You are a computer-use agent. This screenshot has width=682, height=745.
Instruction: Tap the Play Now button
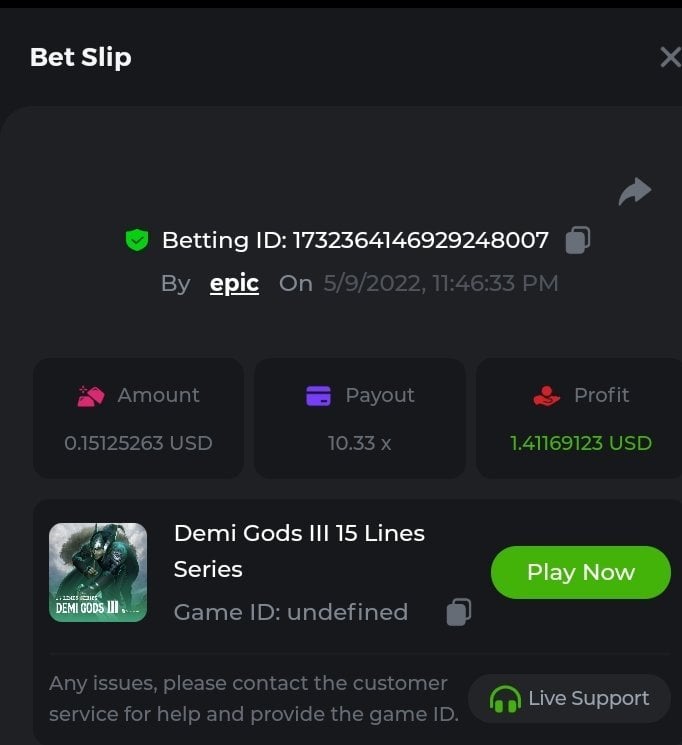(580, 572)
